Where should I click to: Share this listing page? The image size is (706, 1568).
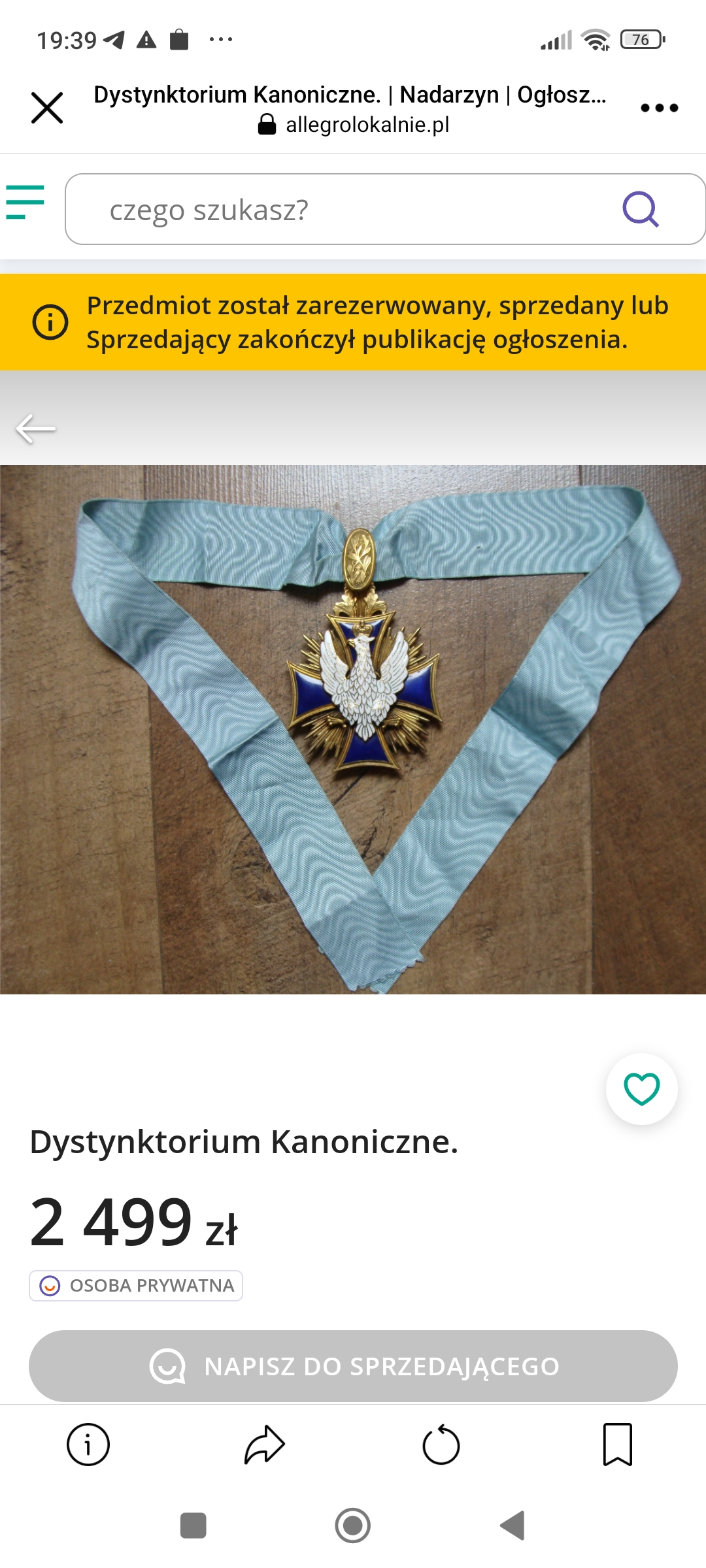pyautogui.click(x=265, y=1445)
